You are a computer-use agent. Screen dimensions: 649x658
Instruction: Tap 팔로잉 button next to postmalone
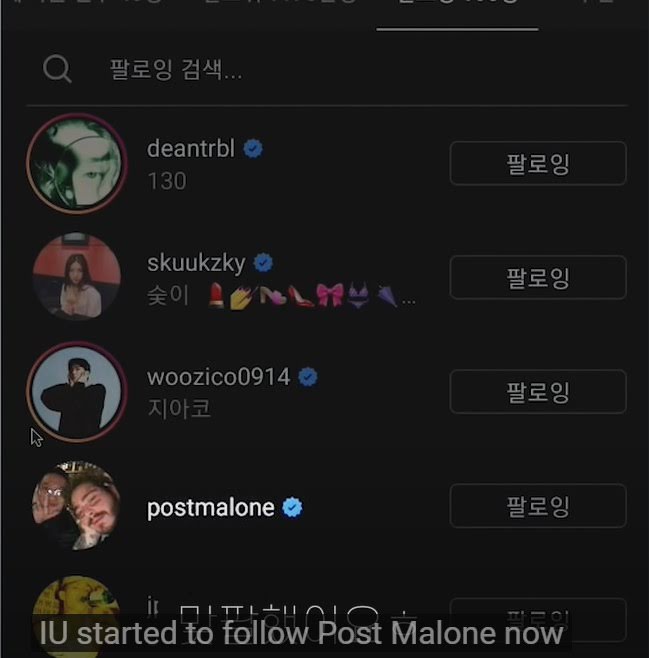point(537,506)
